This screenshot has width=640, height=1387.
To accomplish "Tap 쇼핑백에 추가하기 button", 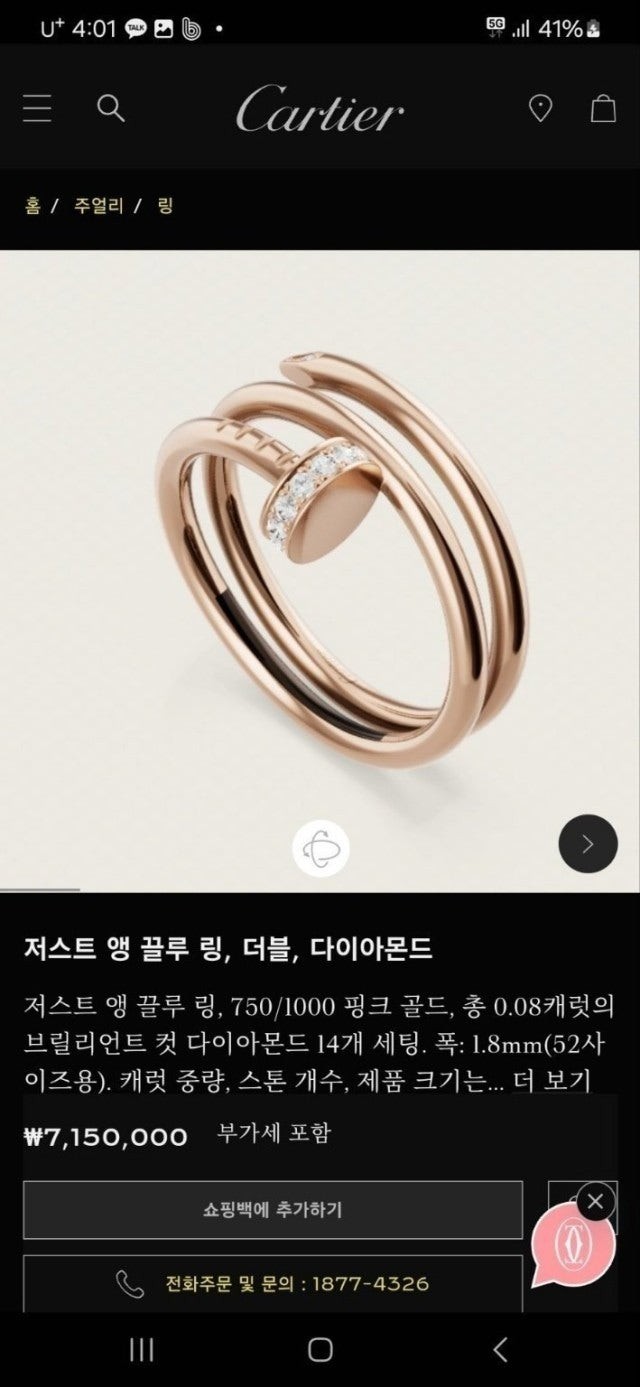I will click(x=272, y=1210).
